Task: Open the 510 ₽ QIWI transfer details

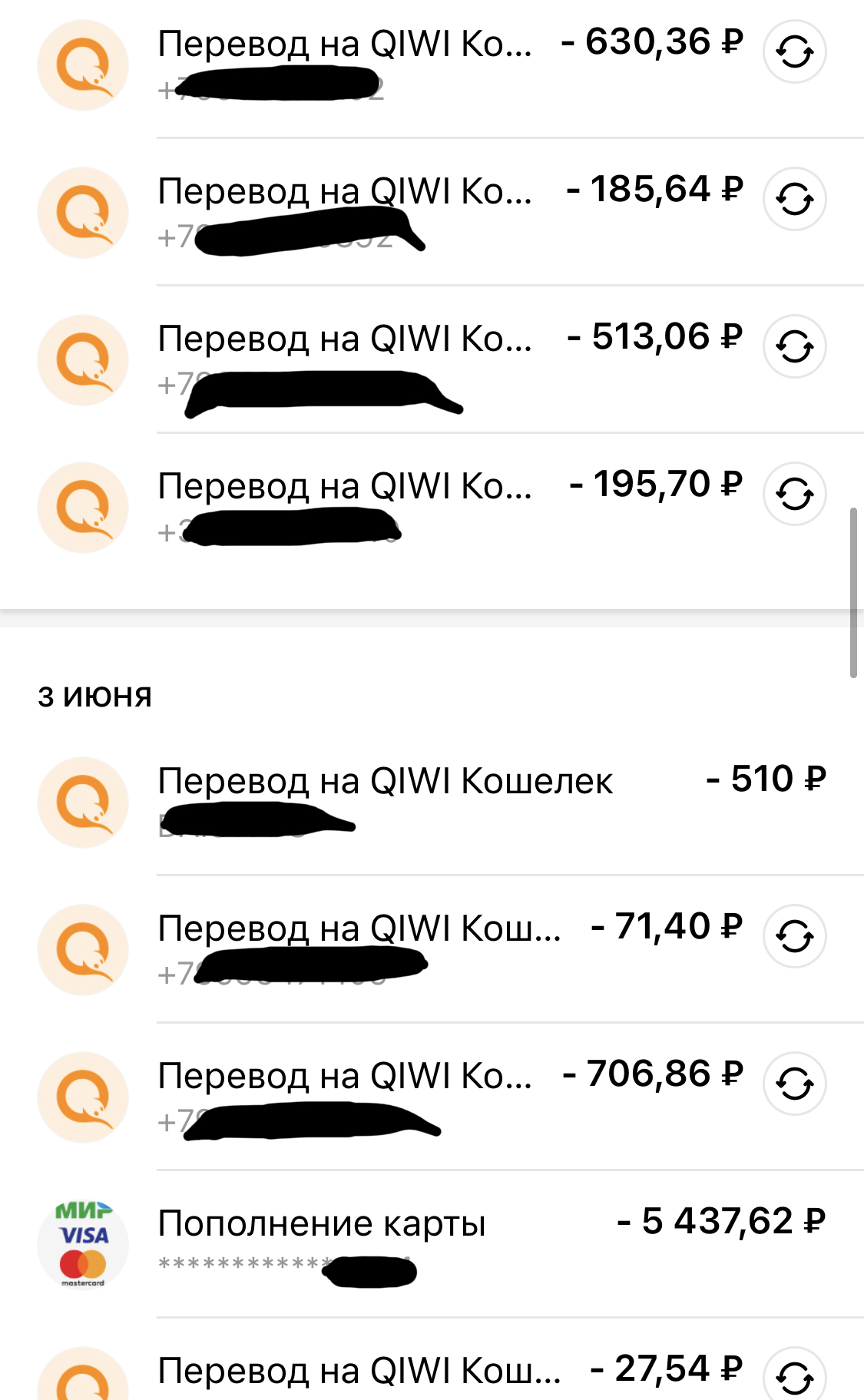Action: (432, 802)
